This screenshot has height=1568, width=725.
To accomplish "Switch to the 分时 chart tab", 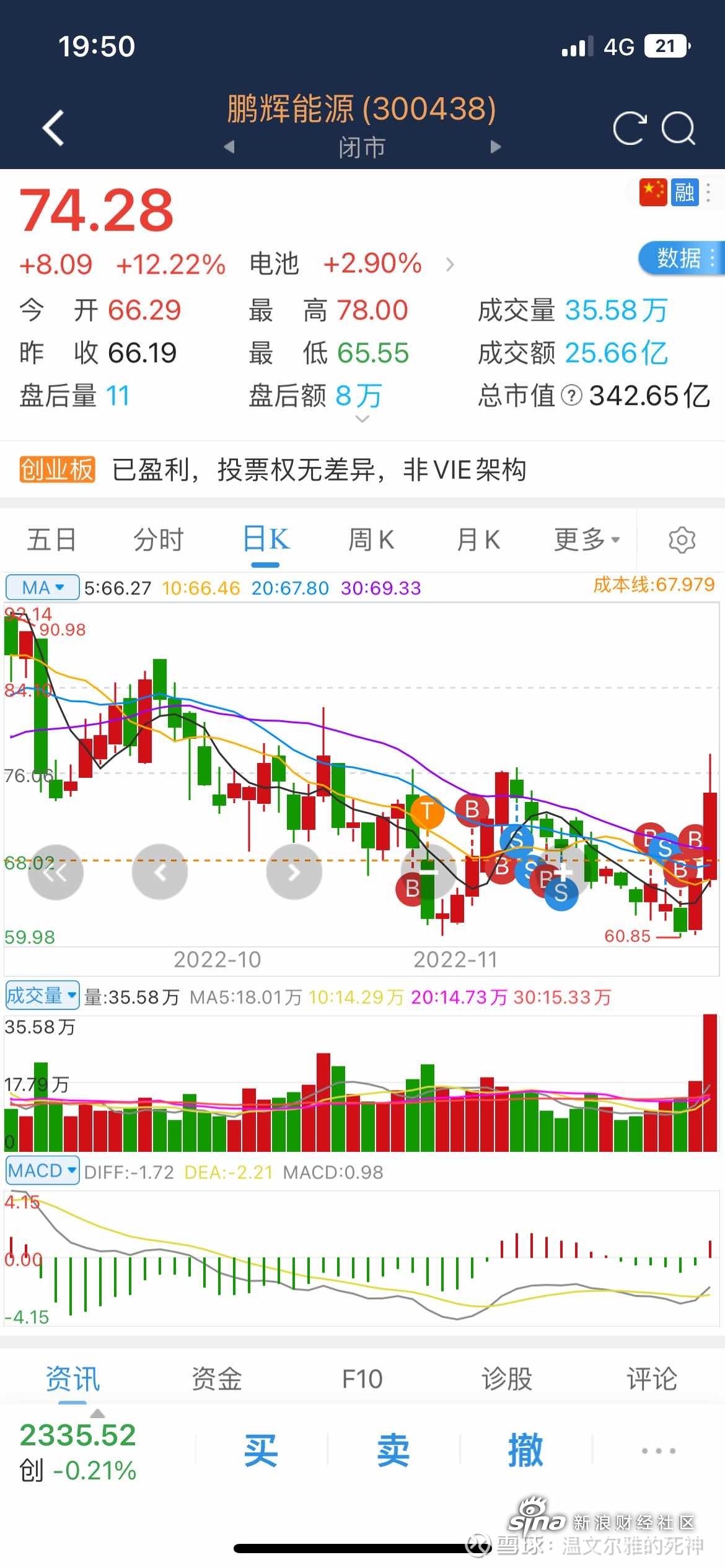I will pyautogui.click(x=159, y=539).
